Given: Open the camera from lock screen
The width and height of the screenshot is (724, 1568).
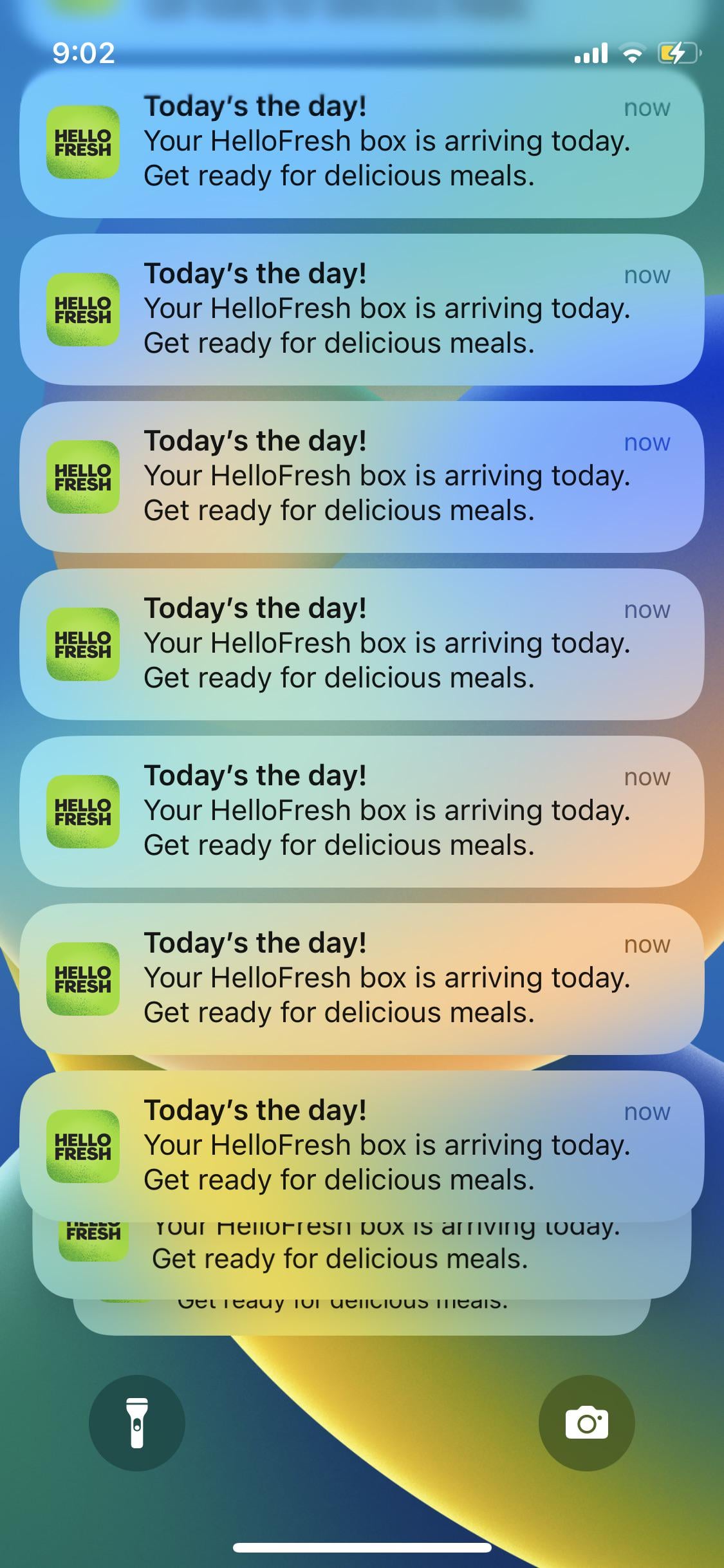Looking at the screenshot, I should [586, 1423].
